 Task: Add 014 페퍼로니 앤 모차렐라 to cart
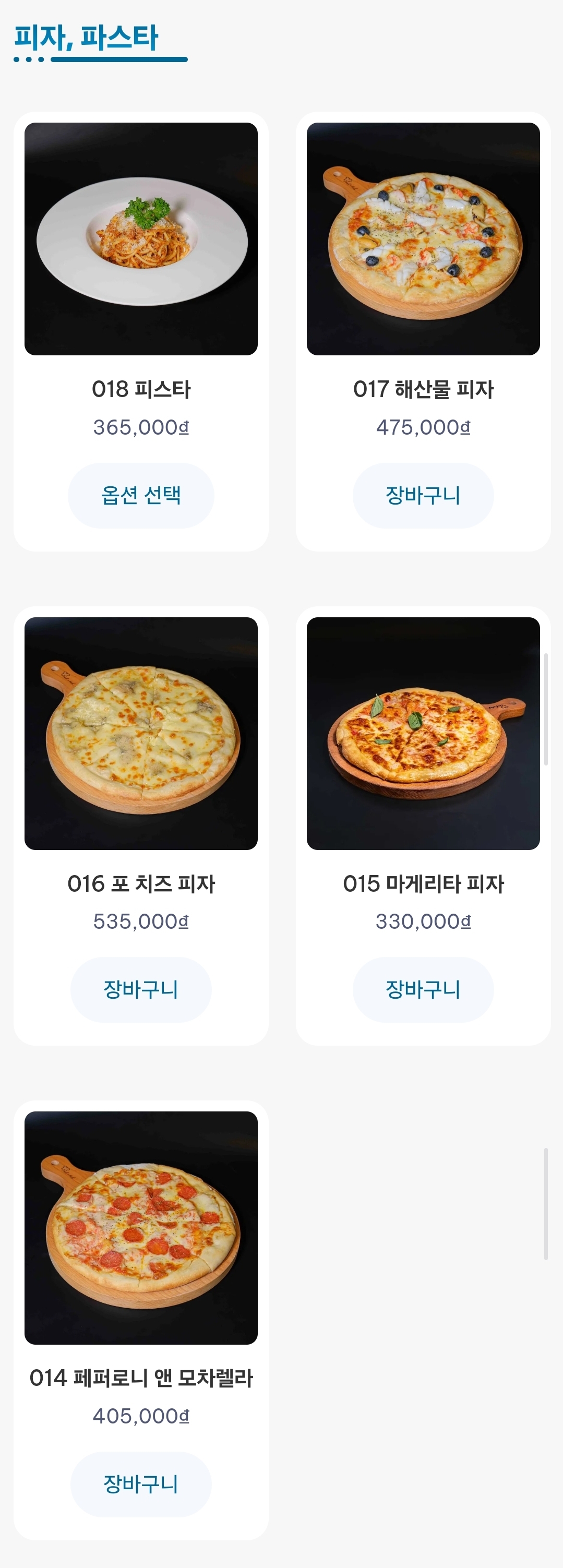point(140,1483)
